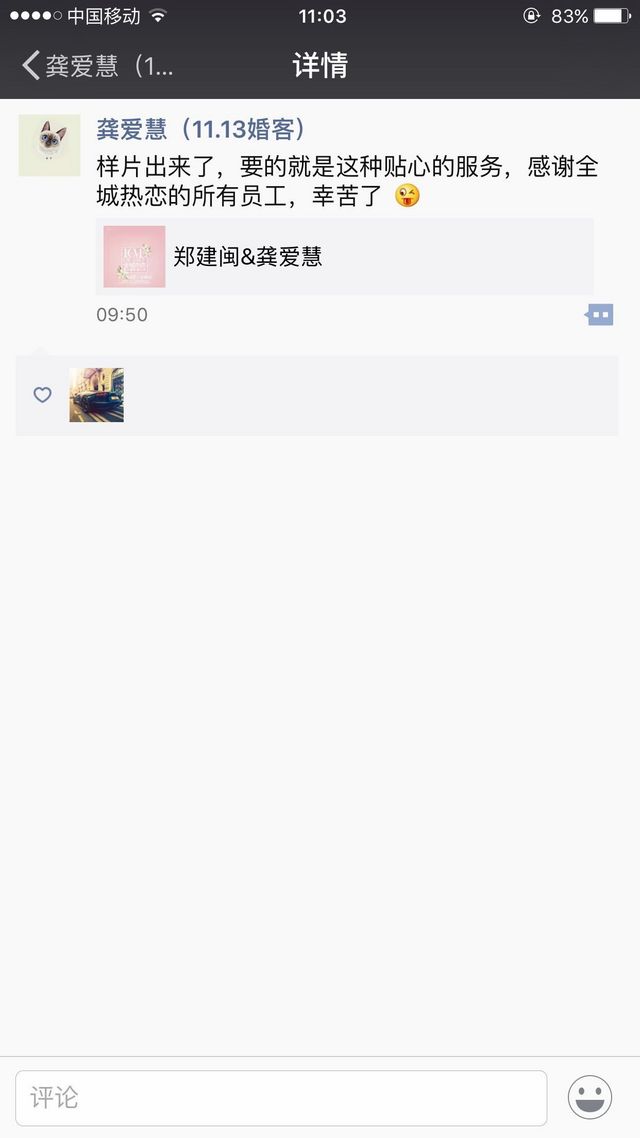View the profile of the liker's avatar

pyautogui.click(x=97, y=395)
